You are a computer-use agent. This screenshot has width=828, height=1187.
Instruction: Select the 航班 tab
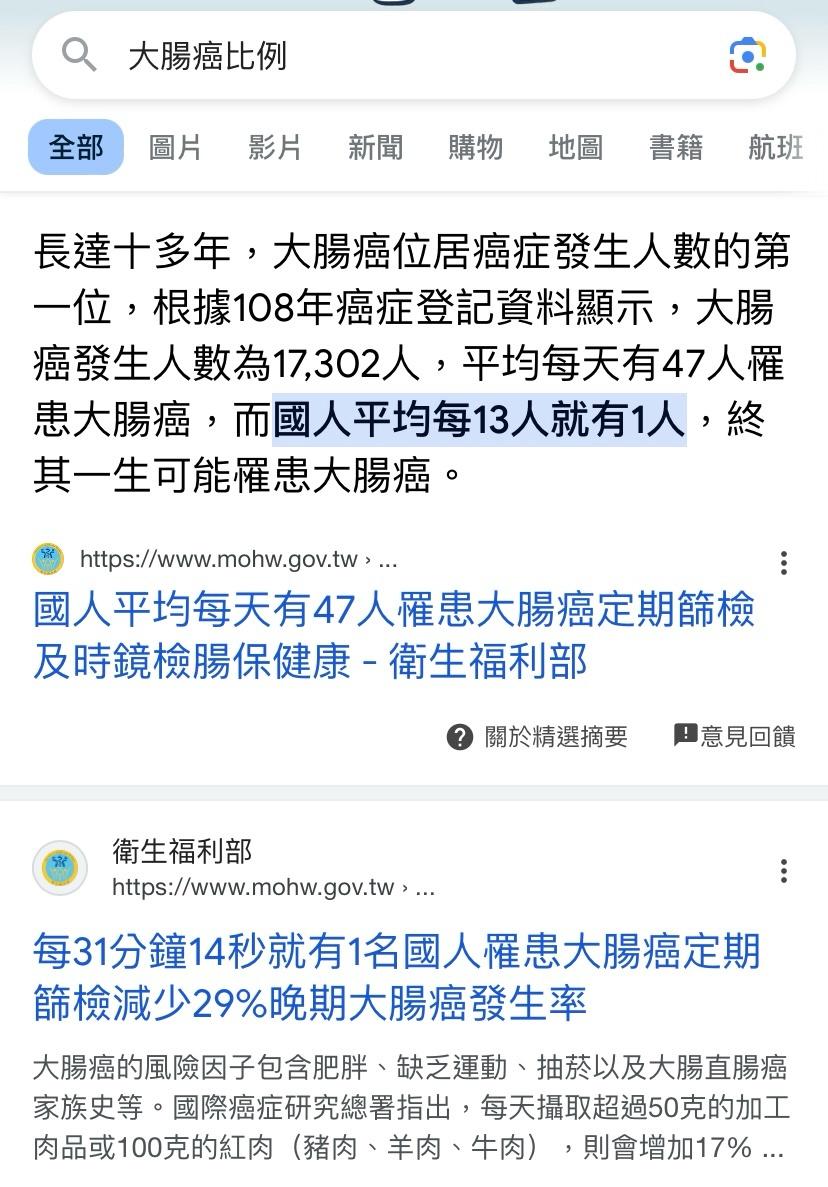tap(776, 148)
